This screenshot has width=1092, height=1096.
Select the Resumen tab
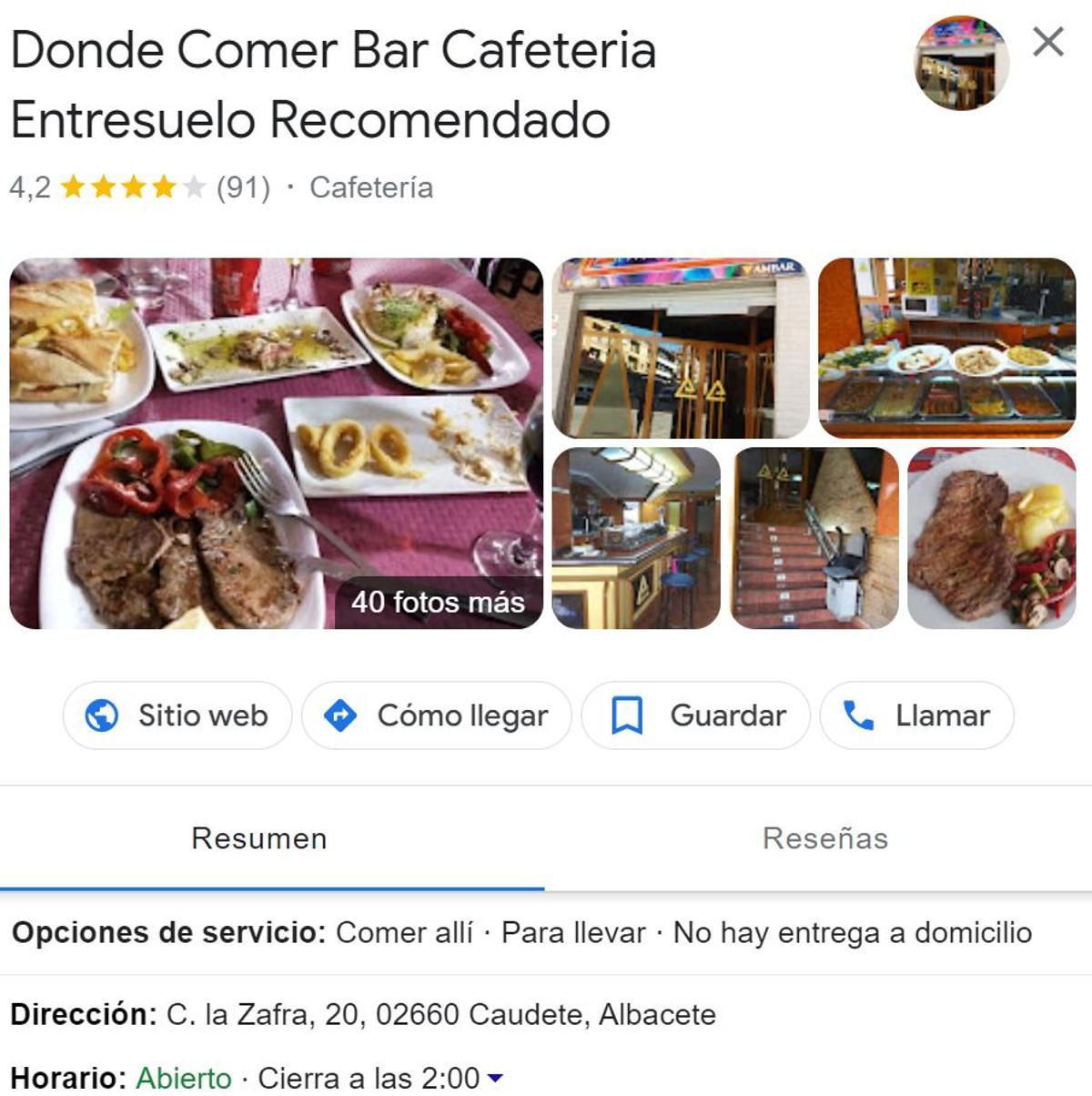(x=259, y=839)
